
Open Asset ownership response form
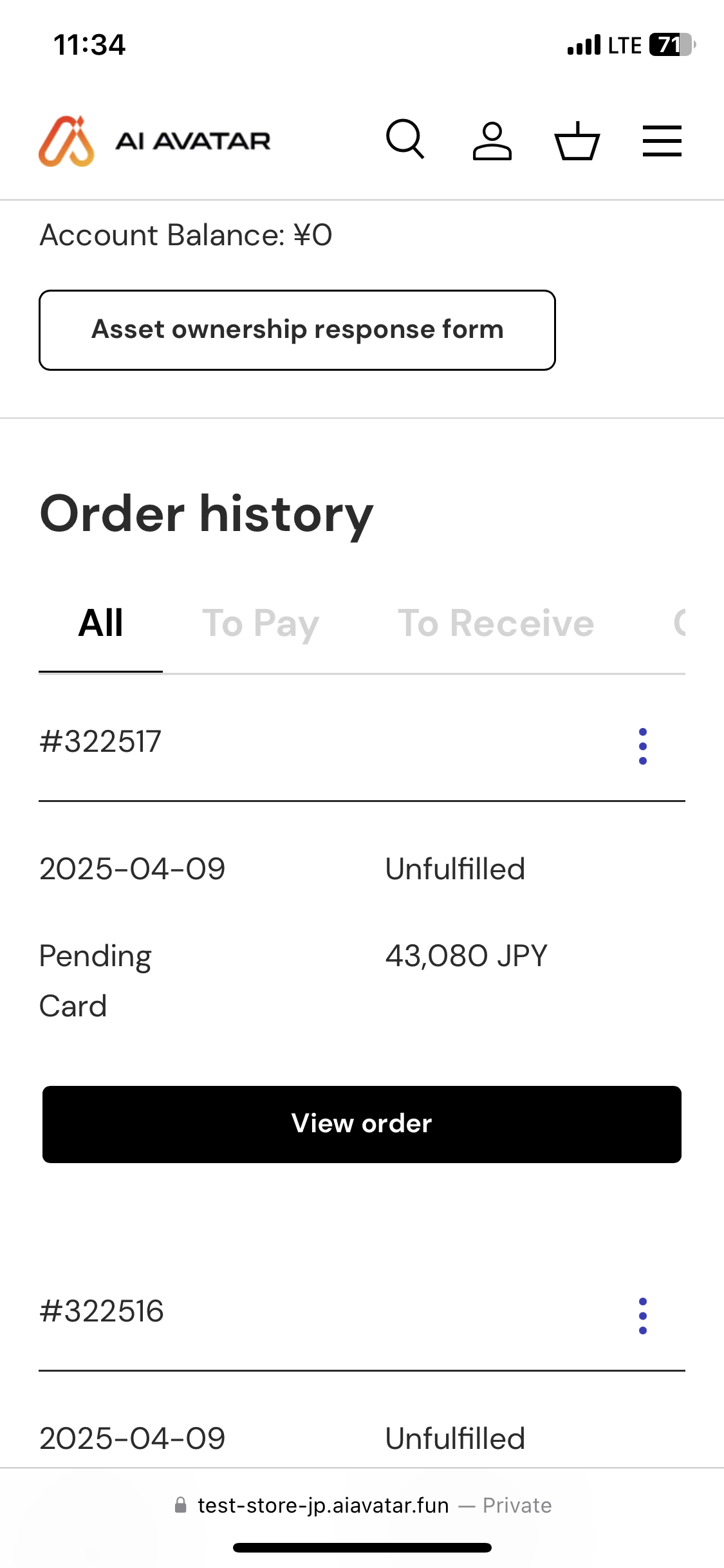pos(297,330)
